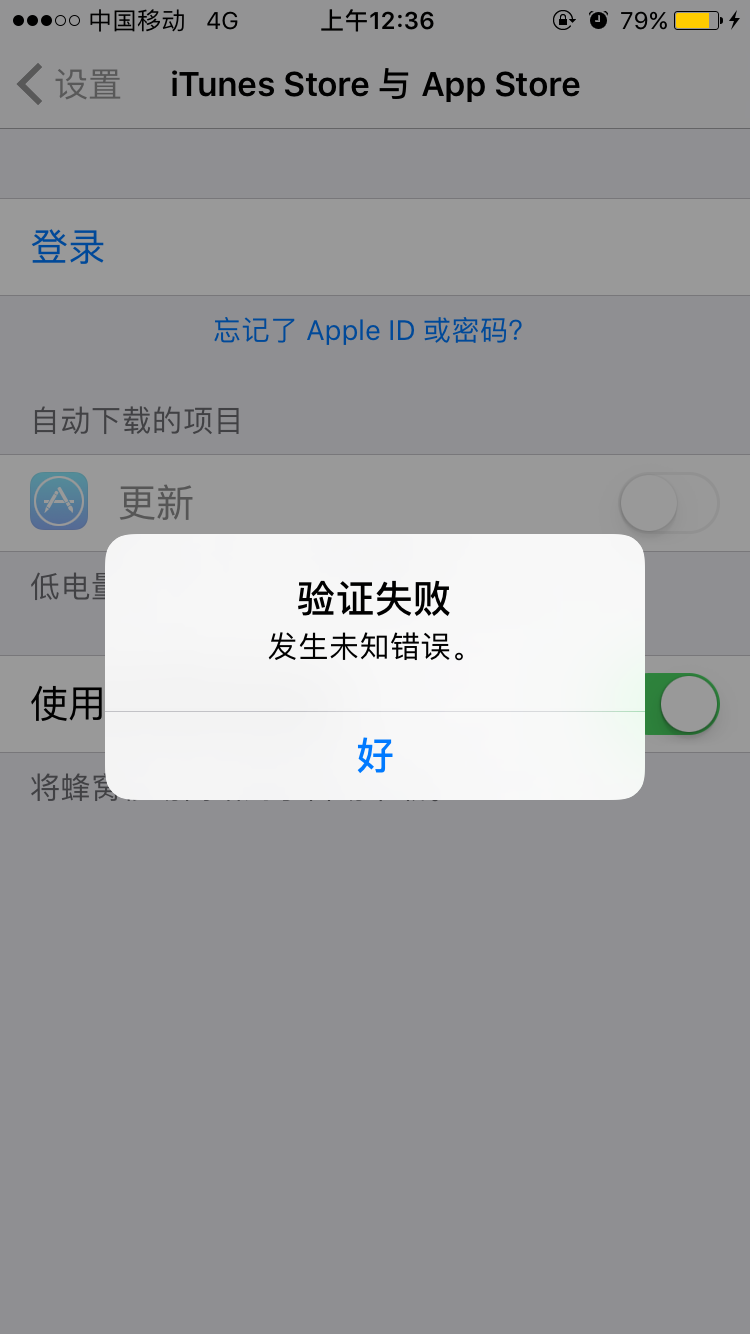The height and width of the screenshot is (1334, 750).
Task: Toggle the 更新 automatic download switch
Action: (669, 503)
